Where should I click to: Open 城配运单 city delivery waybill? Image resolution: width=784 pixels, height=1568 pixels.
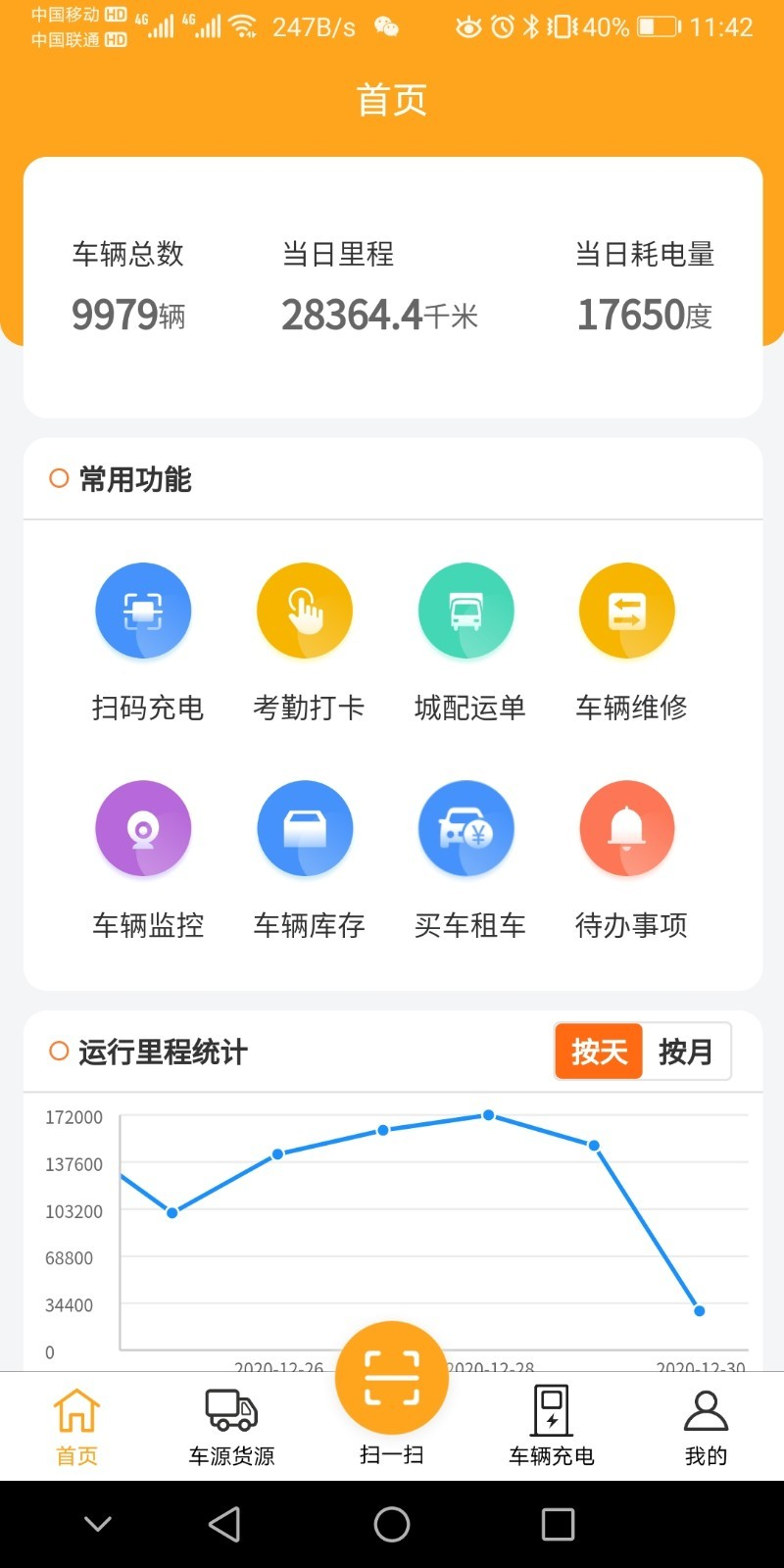point(465,610)
